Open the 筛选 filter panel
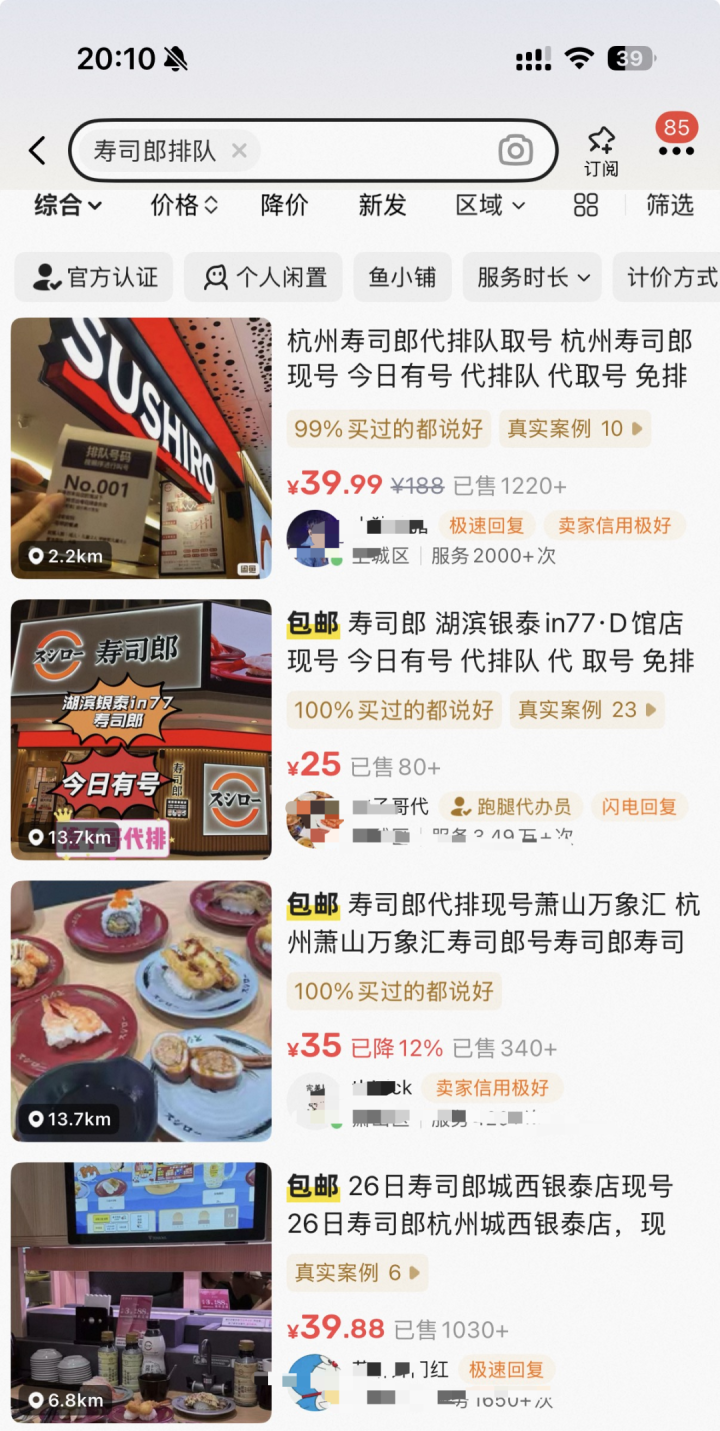The height and width of the screenshot is (1431, 720). coord(670,205)
